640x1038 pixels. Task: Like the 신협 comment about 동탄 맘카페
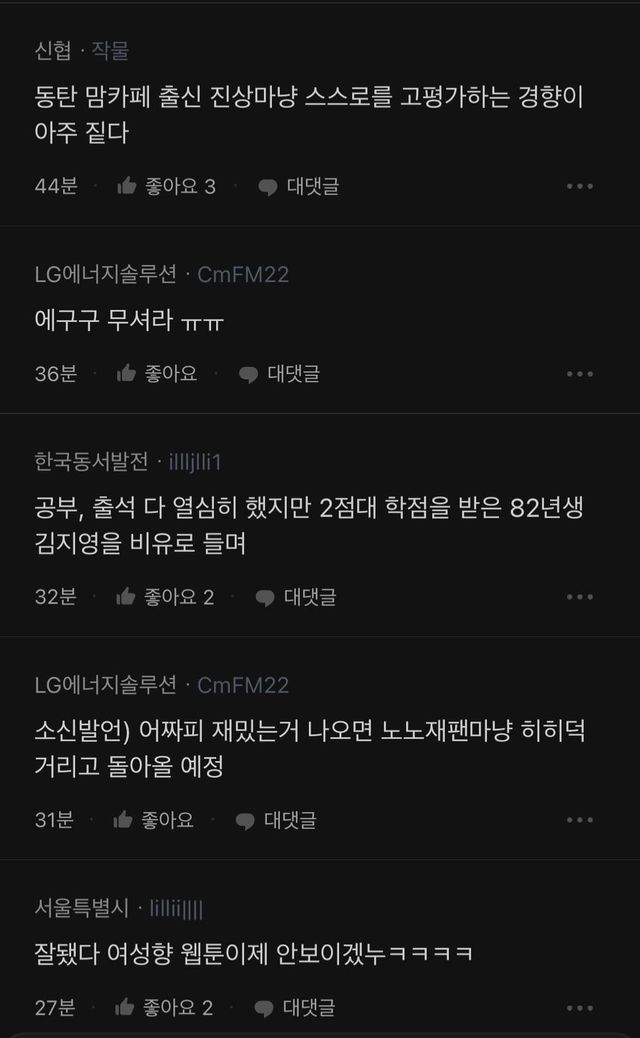click(x=165, y=186)
